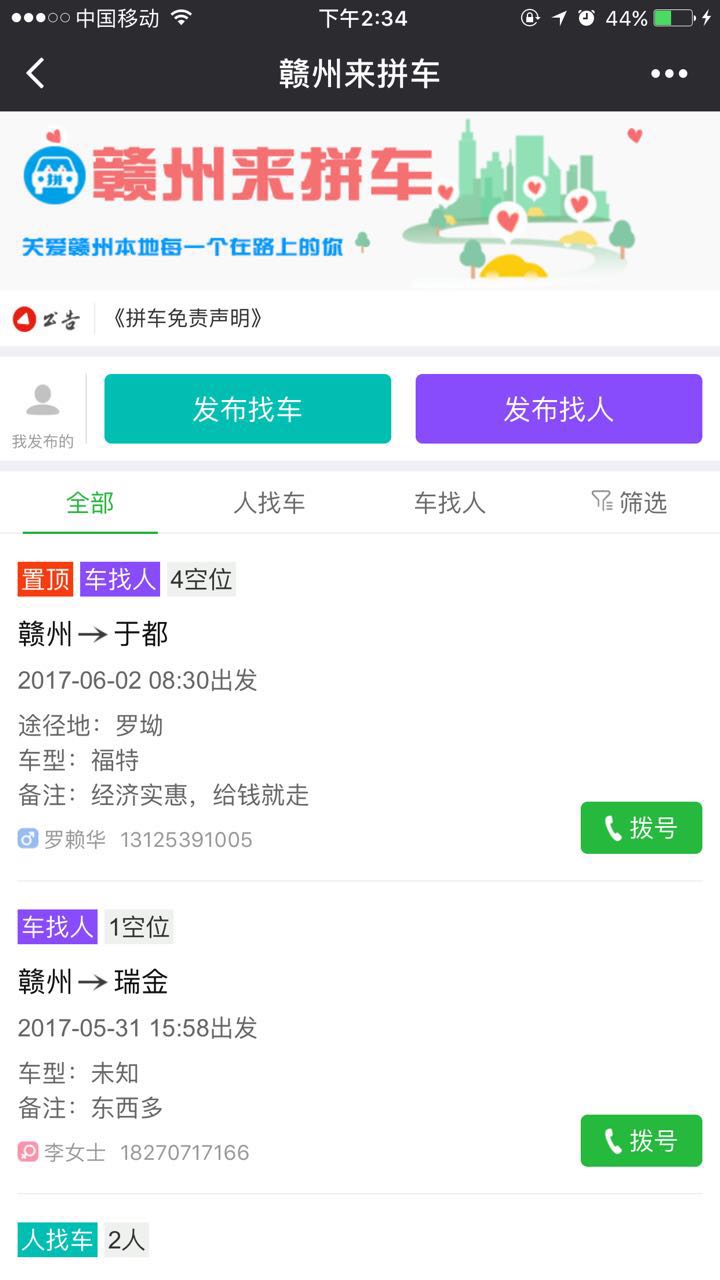Screen dimensions: 720x1280
Task: Tap 拨号 to call 李女士
Action: click(x=641, y=1140)
